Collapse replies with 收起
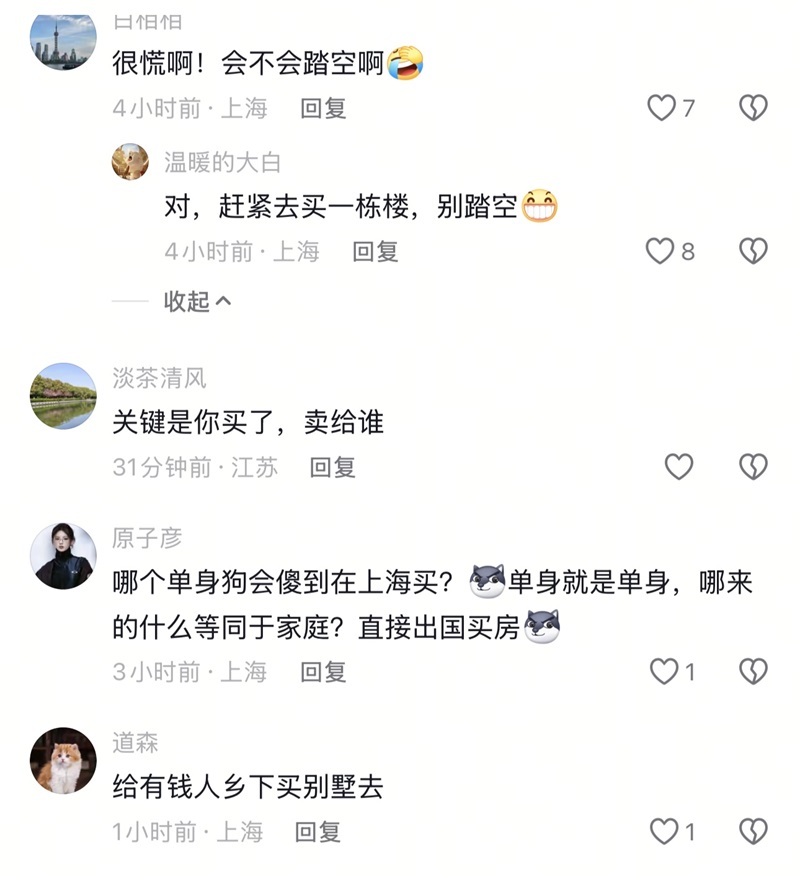This screenshot has width=800, height=875. click(197, 301)
